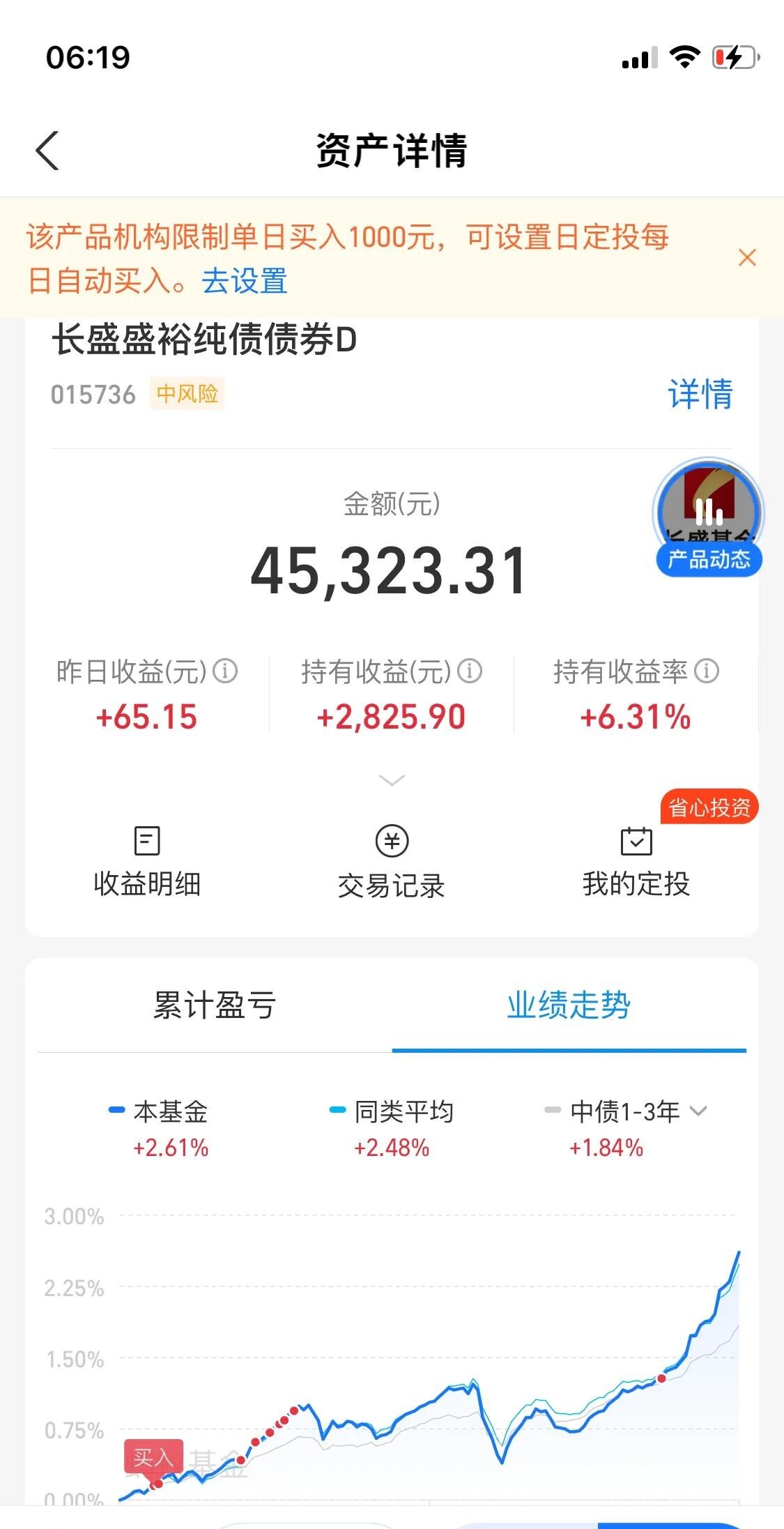Image resolution: width=784 pixels, height=1529 pixels.
Task: Tap the 昨日收益 info icon
Action: [224, 671]
